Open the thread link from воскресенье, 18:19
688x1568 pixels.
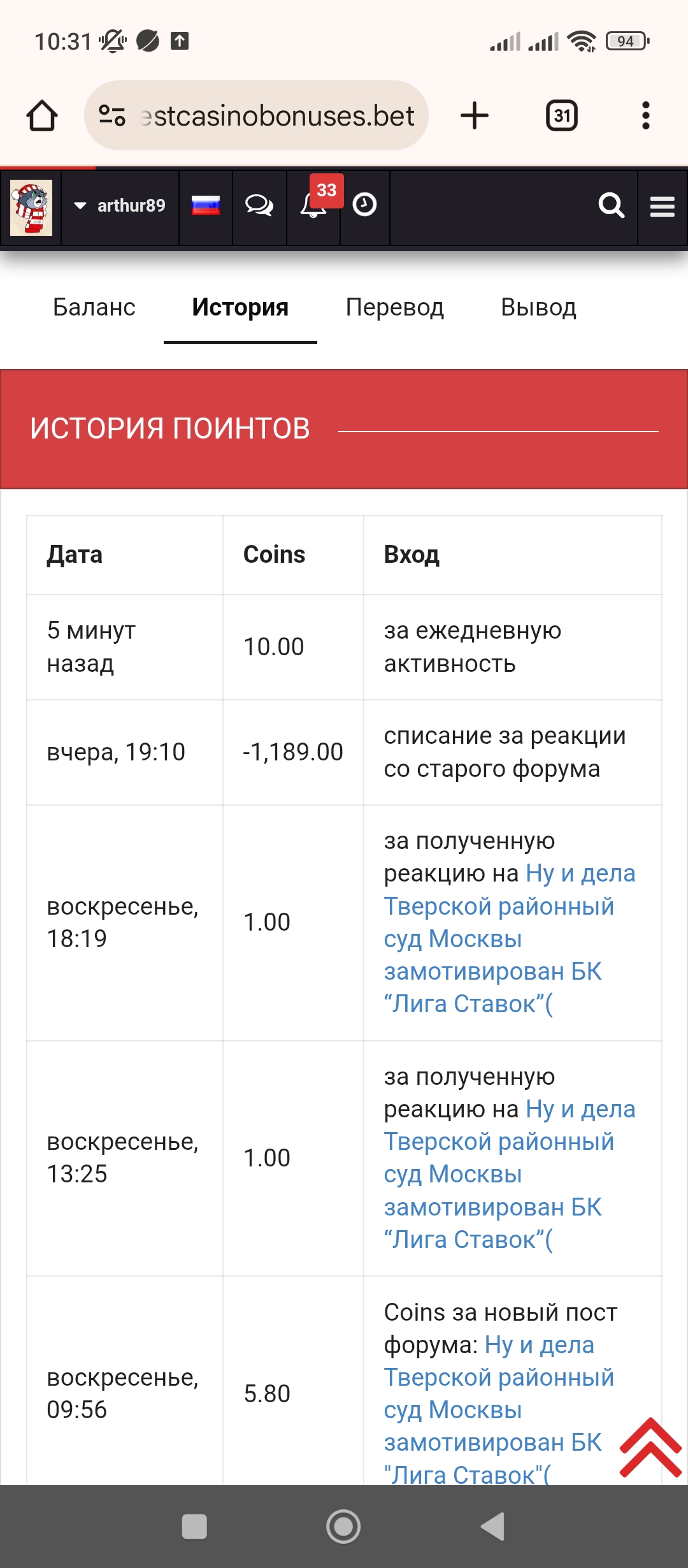(x=498, y=939)
